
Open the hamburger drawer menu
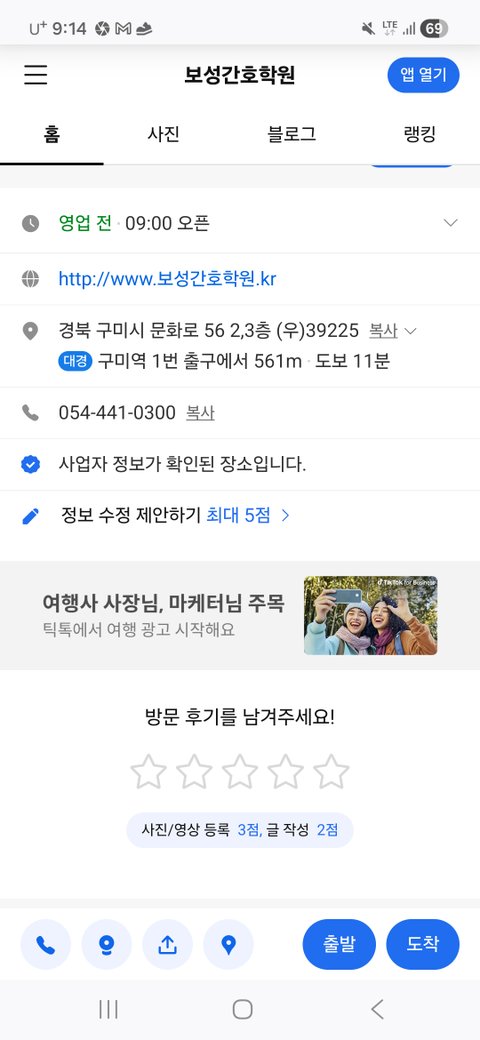coord(36,75)
